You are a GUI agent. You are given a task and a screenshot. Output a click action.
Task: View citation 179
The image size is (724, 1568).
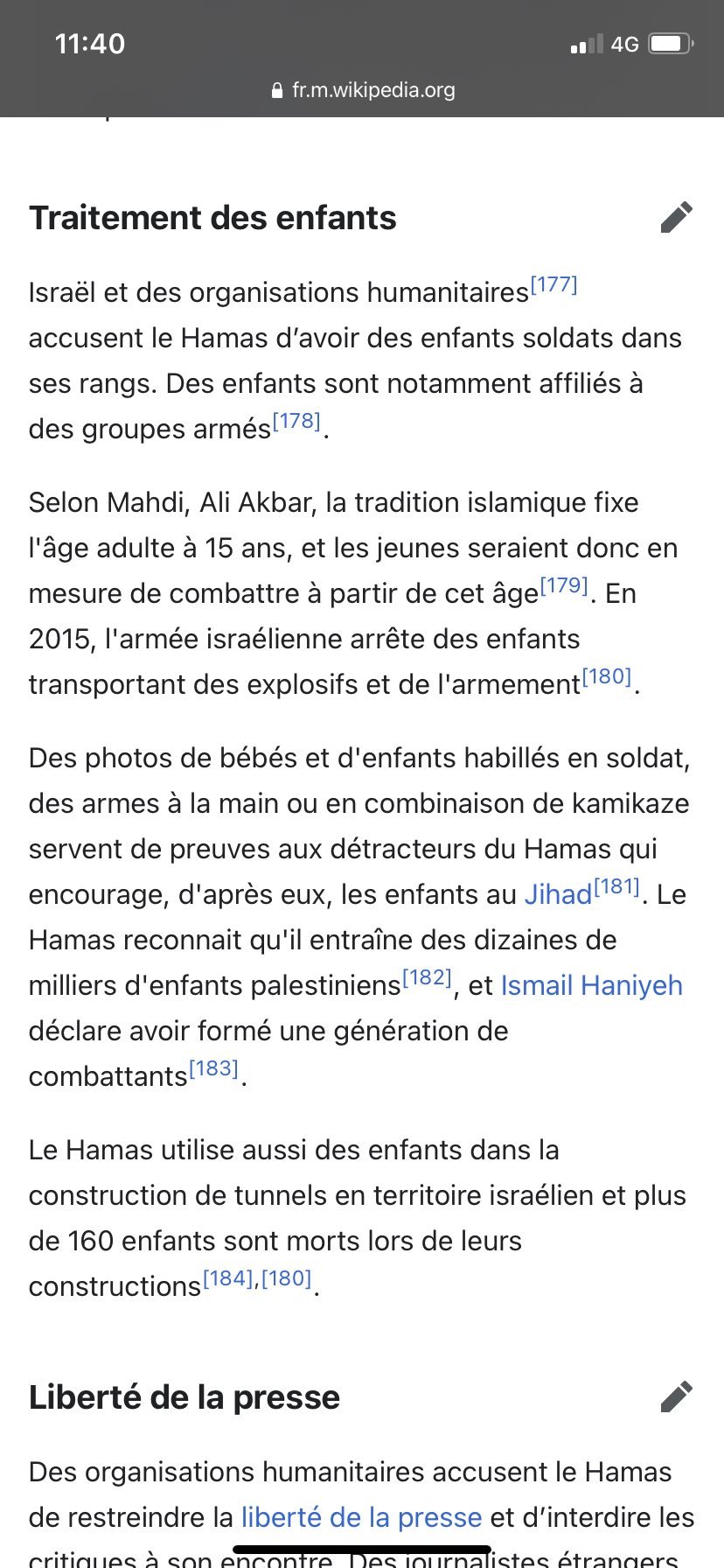coord(564,586)
